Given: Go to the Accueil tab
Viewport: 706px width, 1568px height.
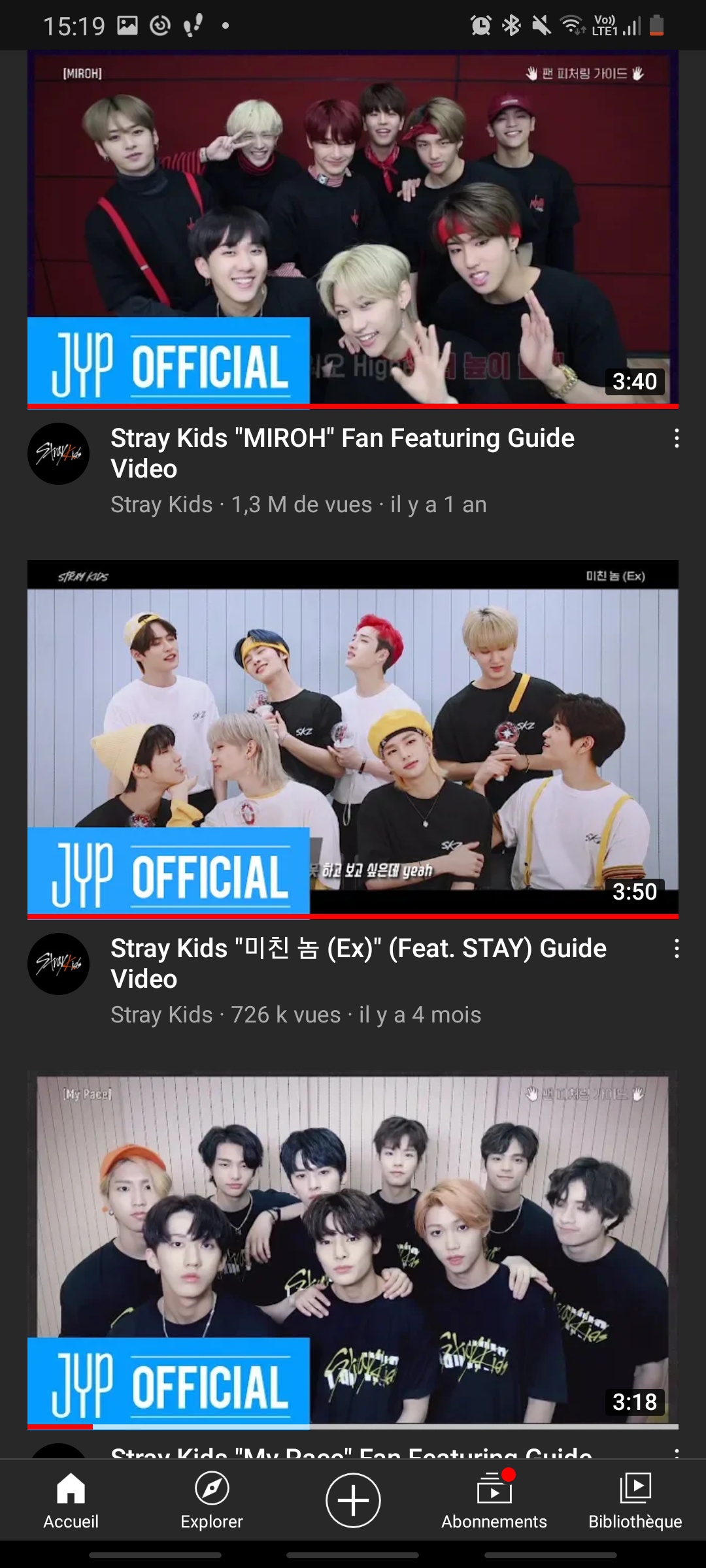Looking at the screenshot, I should 71,1500.
